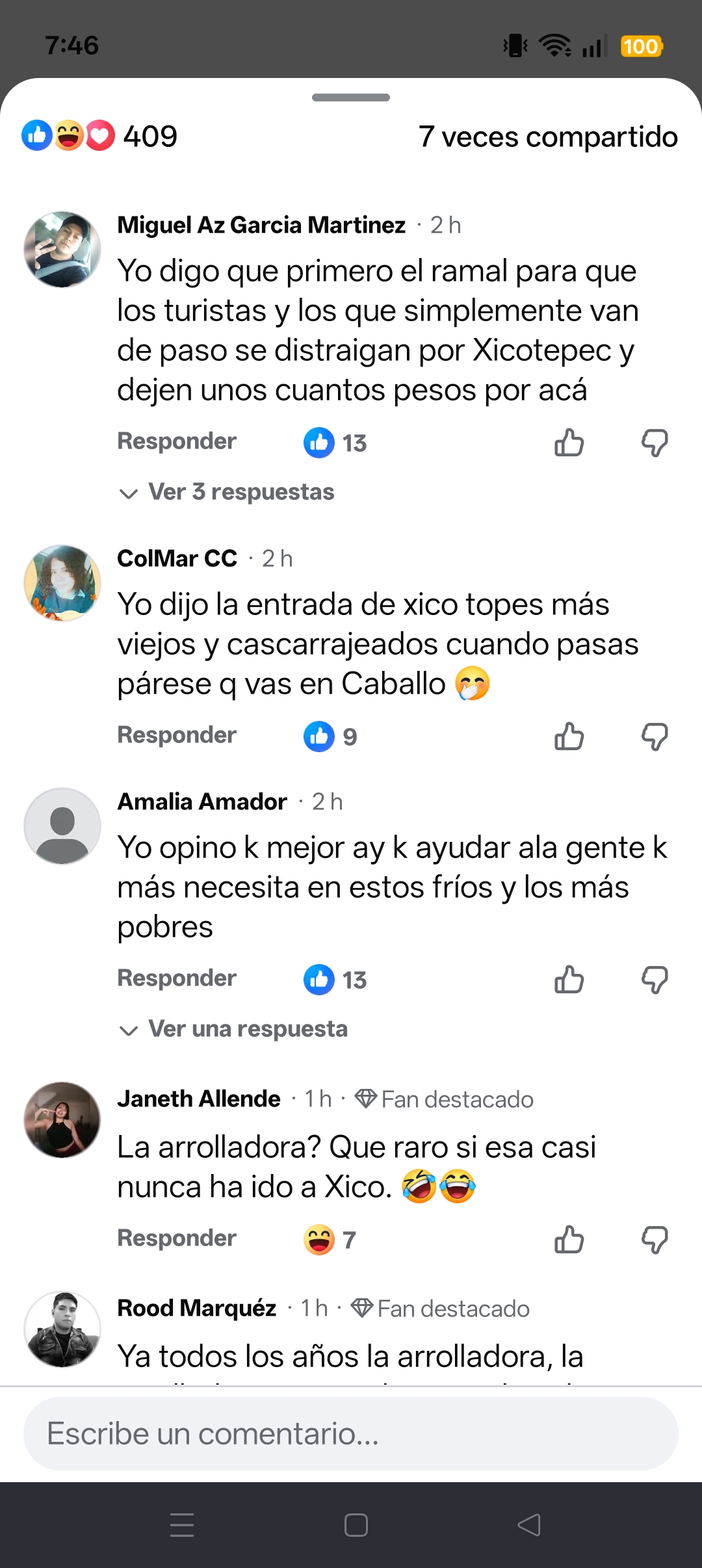The width and height of the screenshot is (702, 1568).
Task: Tap the Escribe un comentario field
Action: point(351,1433)
